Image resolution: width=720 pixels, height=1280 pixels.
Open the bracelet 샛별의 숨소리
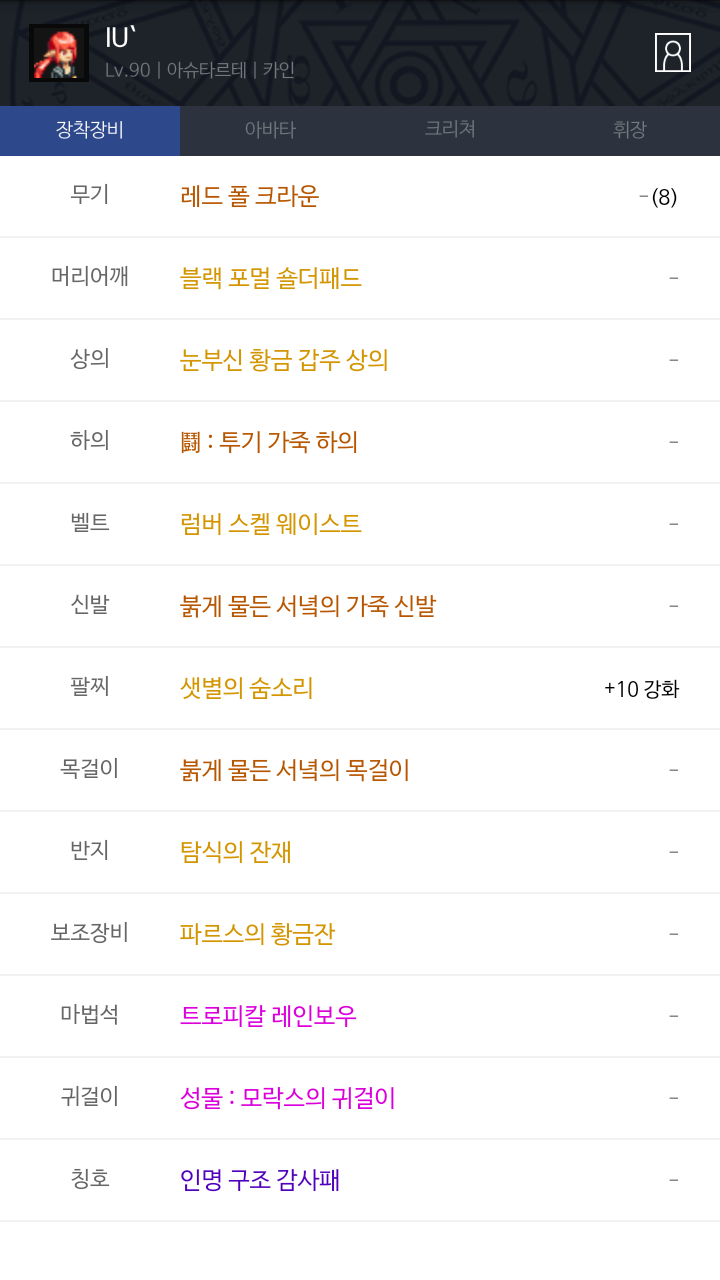coord(247,688)
